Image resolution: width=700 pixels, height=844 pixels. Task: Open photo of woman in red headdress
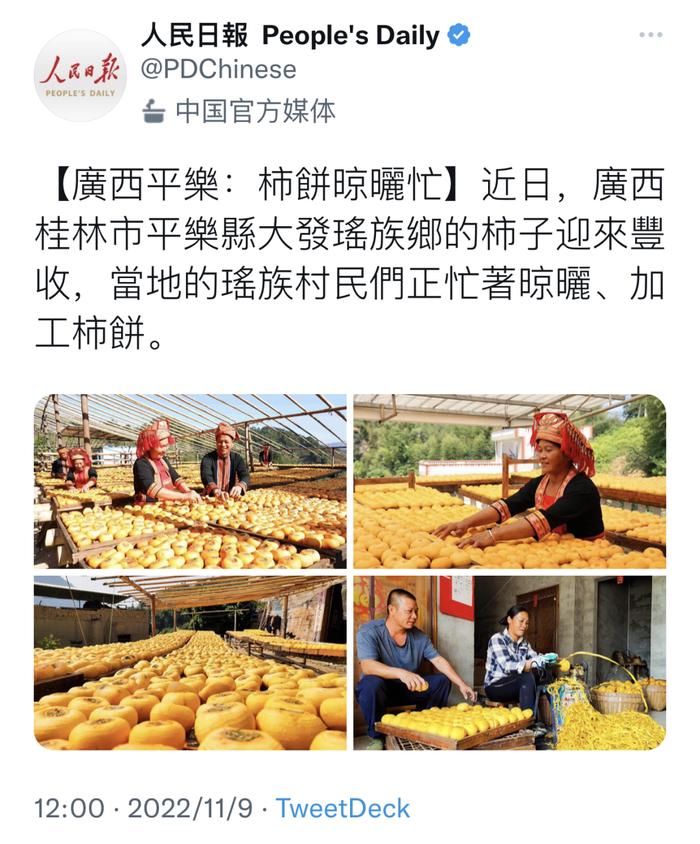click(x=509, y=481)
